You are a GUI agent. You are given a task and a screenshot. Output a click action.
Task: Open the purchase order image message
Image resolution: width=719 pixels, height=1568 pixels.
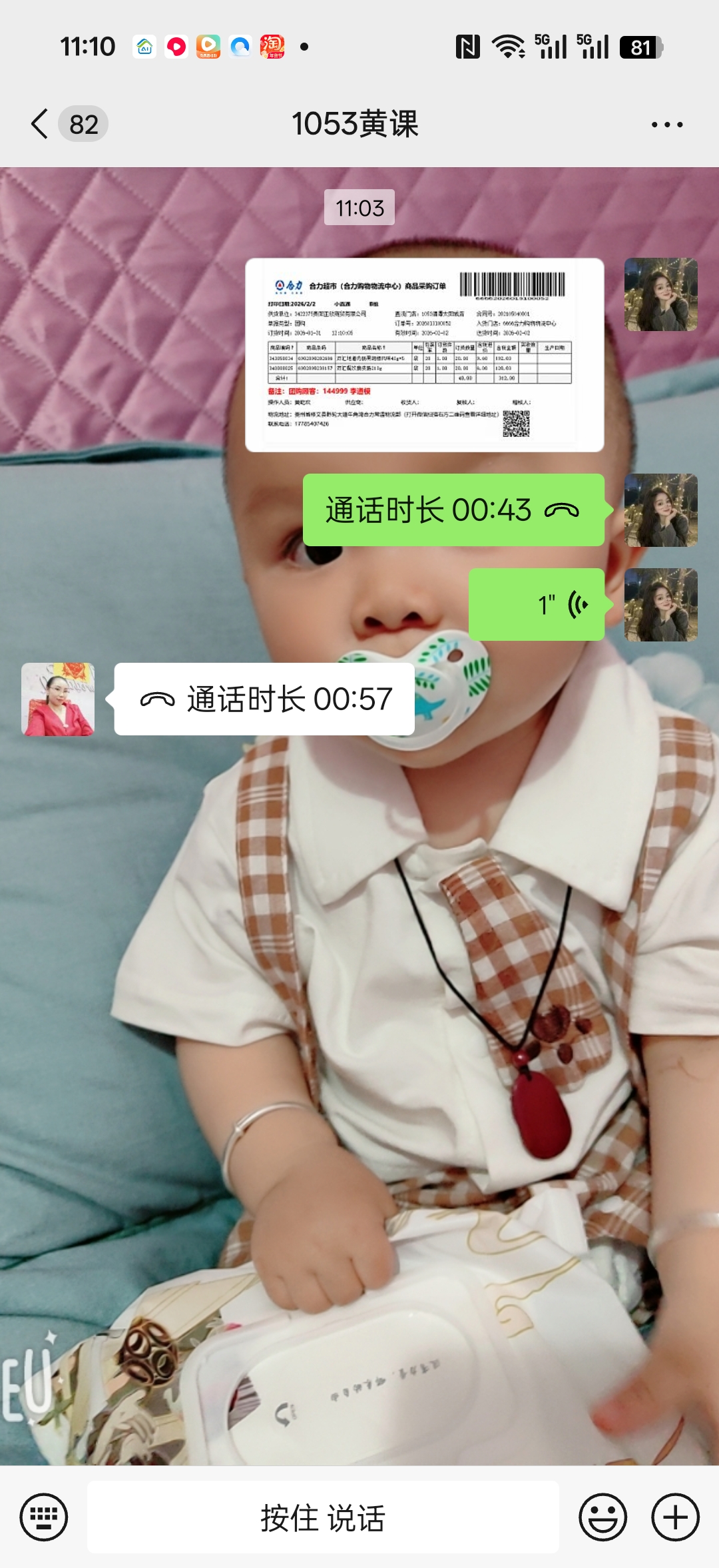tap(424, 354)
